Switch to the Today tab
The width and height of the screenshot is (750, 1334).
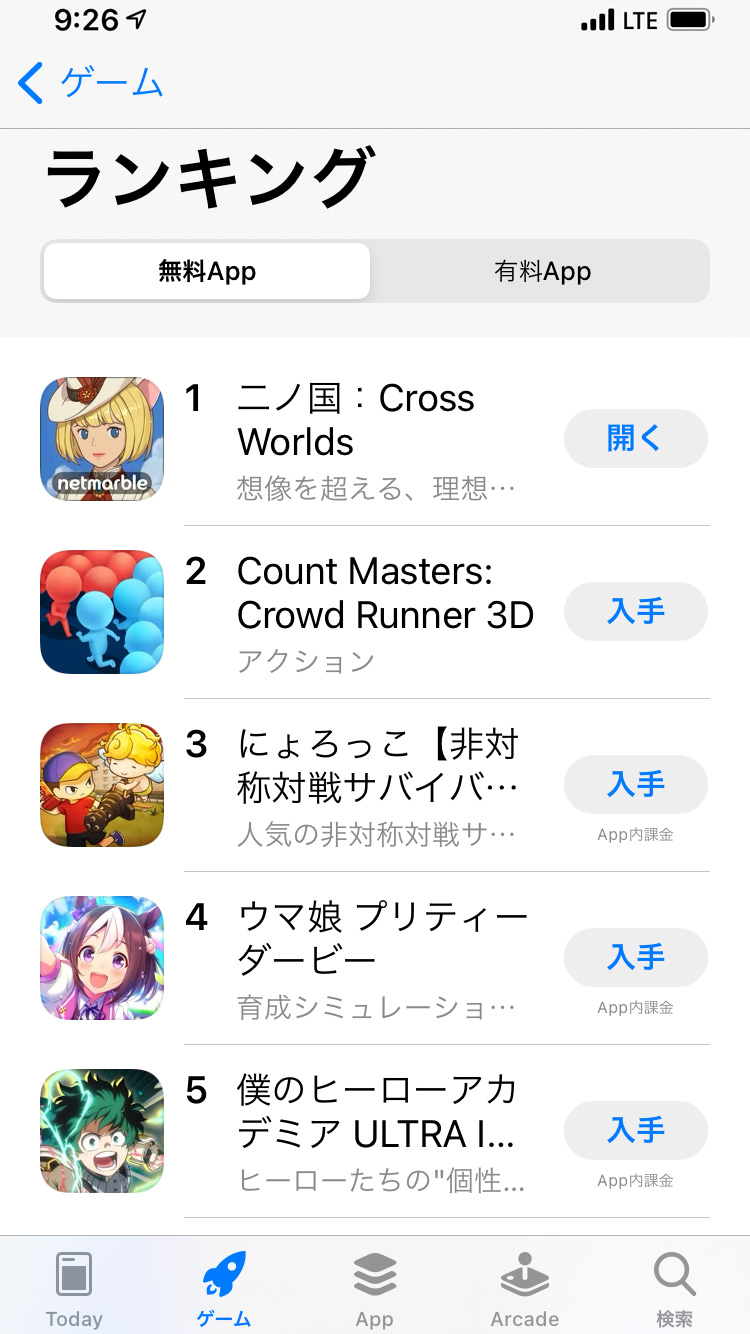74,1288
